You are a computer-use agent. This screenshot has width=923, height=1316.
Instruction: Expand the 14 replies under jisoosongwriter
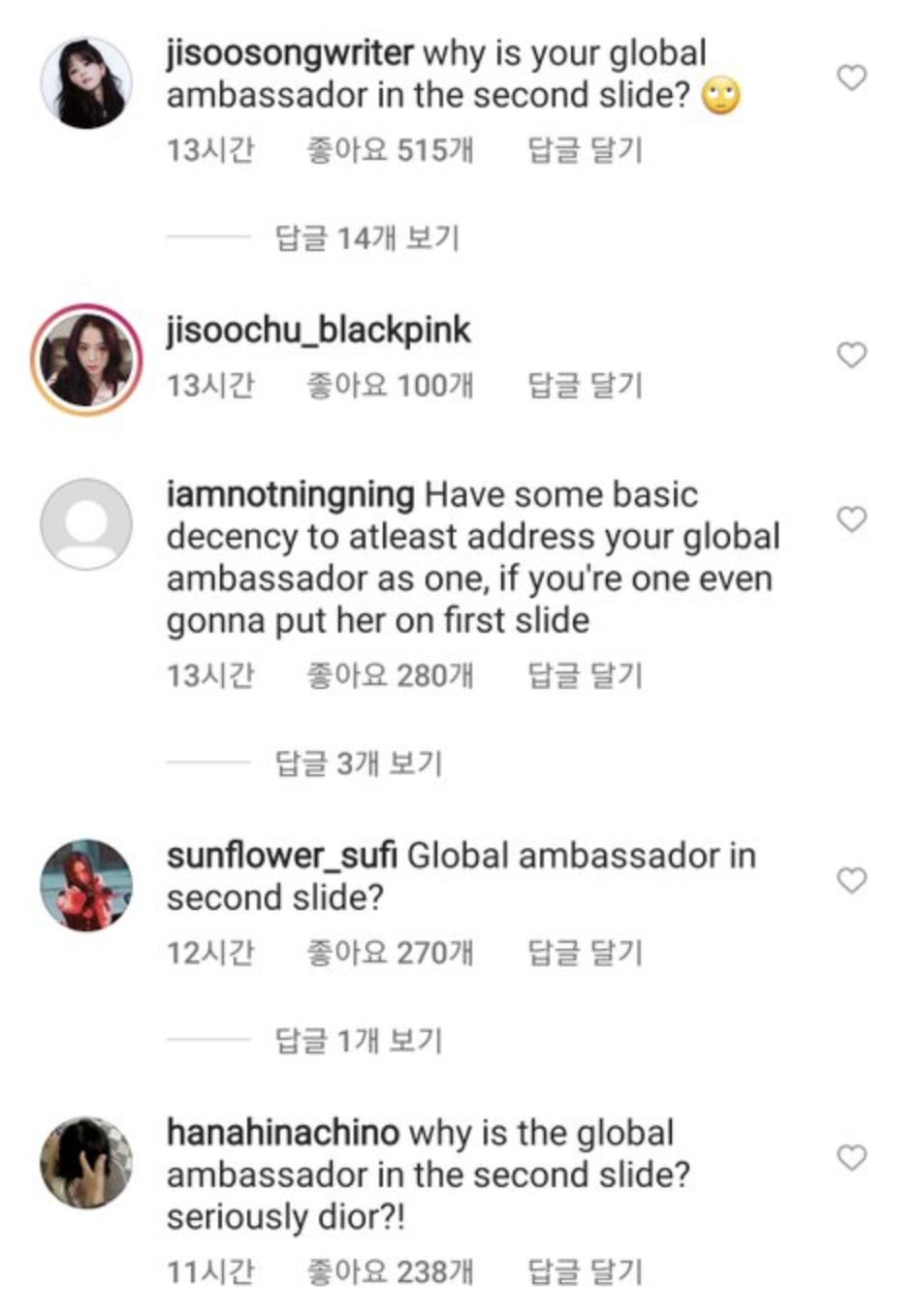coord(366,237)
